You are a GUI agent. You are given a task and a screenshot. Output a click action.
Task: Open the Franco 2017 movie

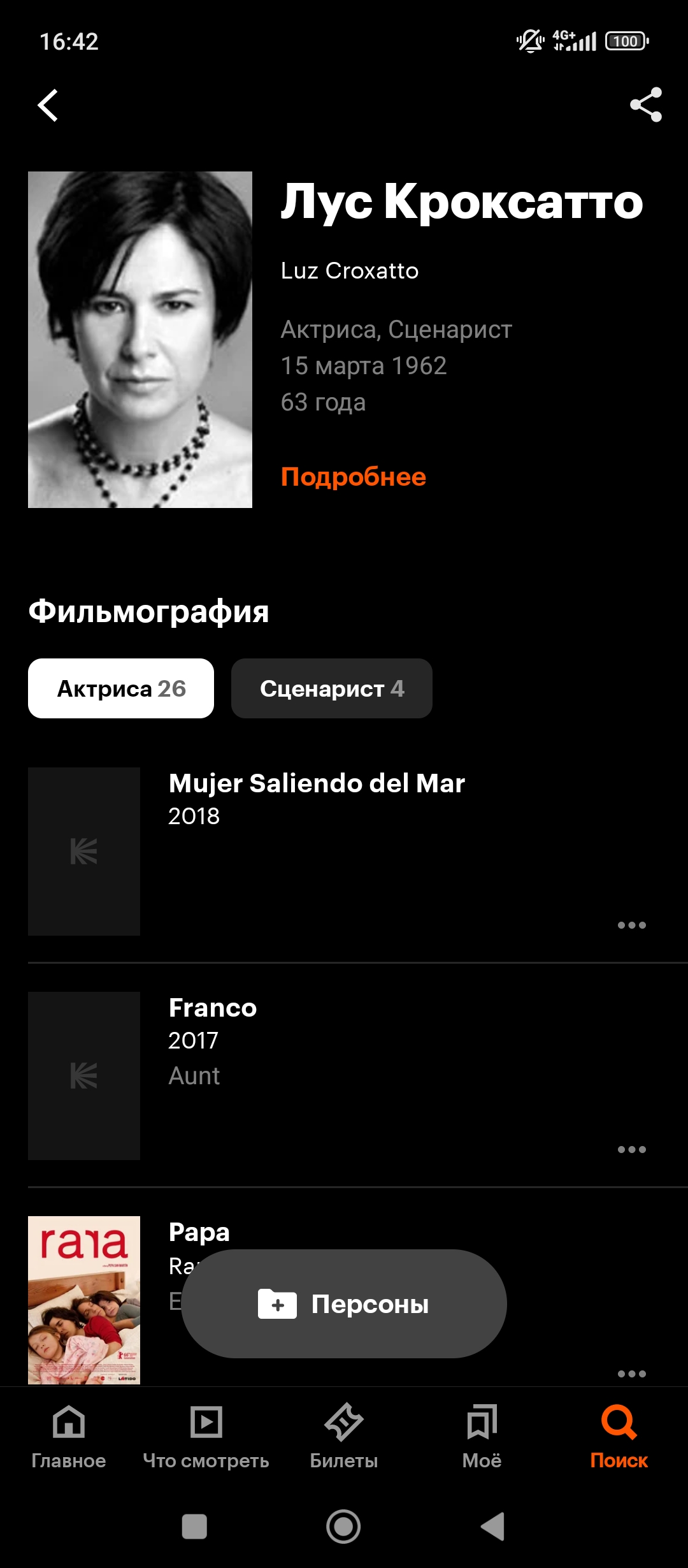pos(213,1009)
